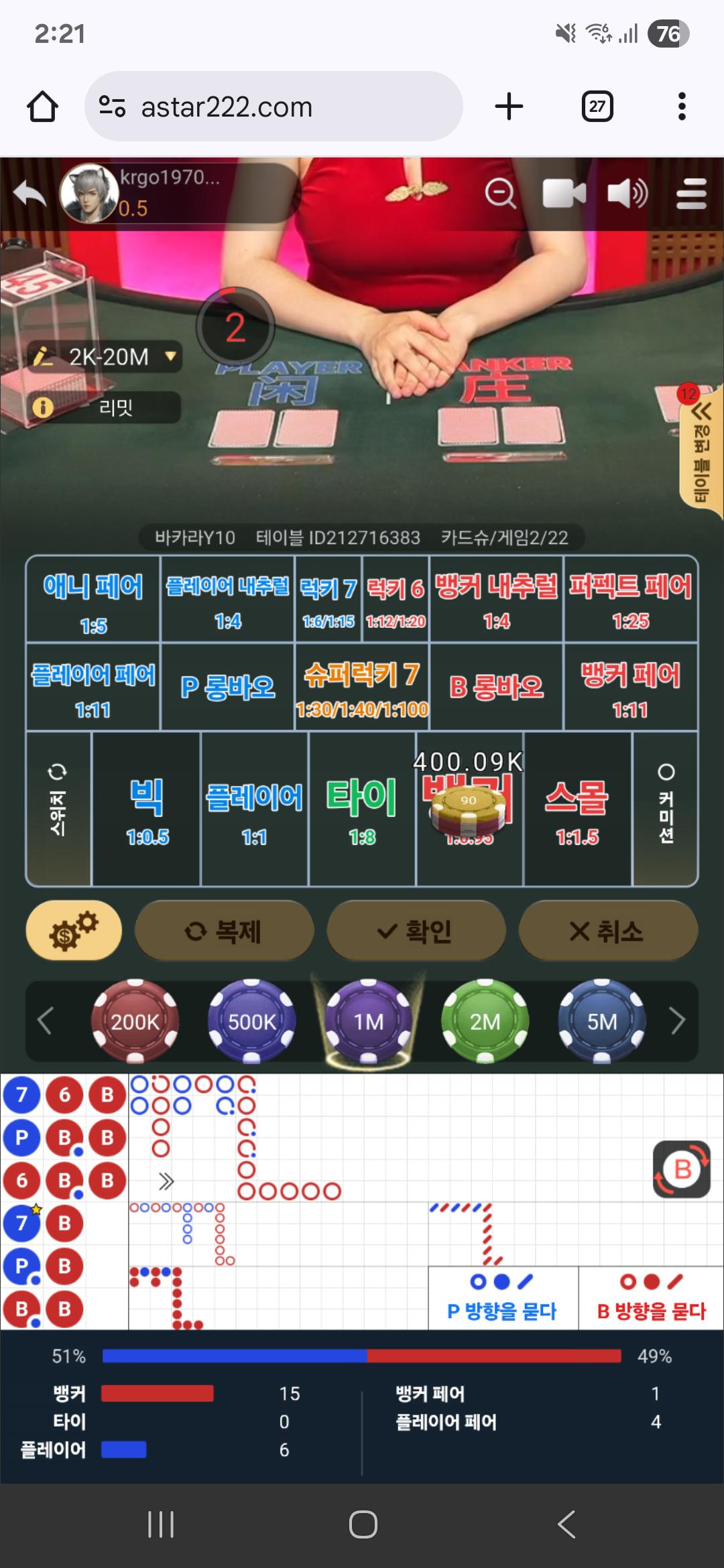The height and width of the screenshot is (1568, 724).
Task: Zoom out the video with magnifier icon
Action: pos(500,194)
